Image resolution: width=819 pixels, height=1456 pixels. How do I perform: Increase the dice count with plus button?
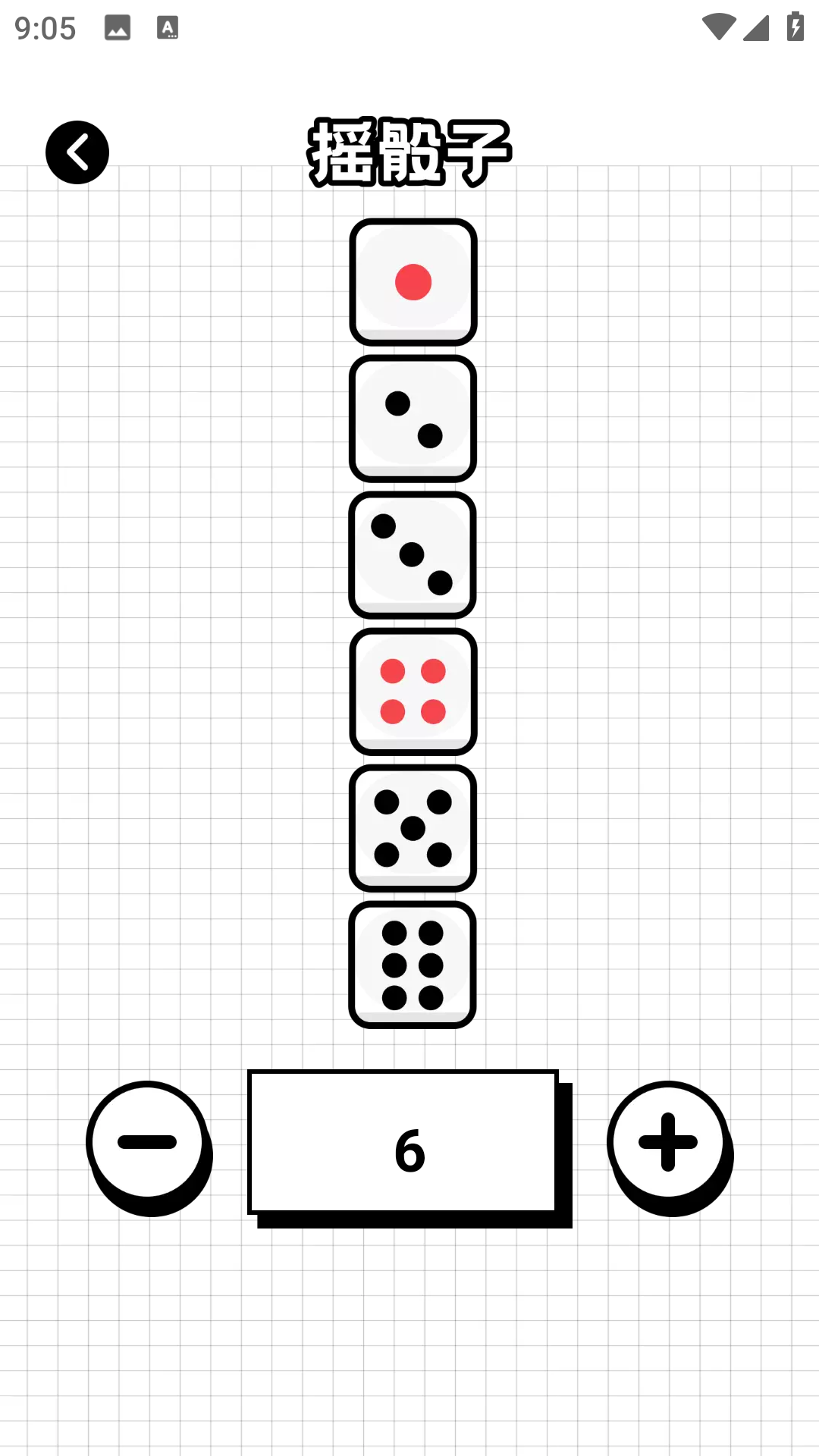click(670, 1147)
